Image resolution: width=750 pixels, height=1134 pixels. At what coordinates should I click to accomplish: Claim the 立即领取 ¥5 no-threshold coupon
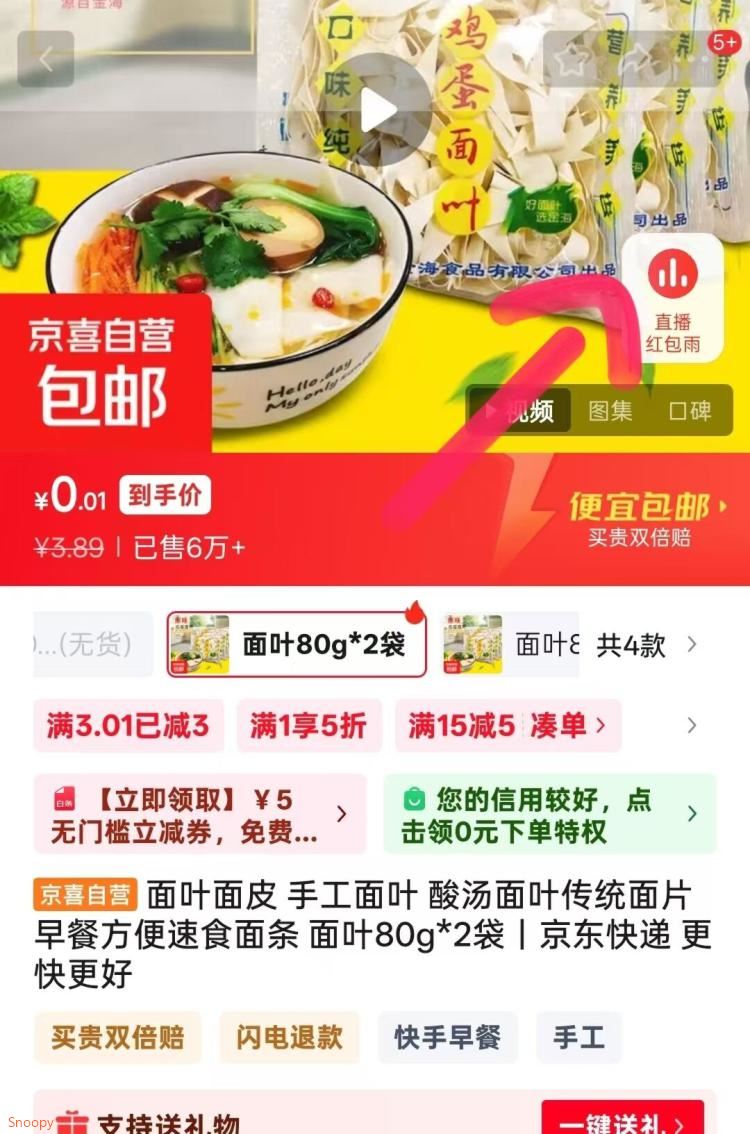click(x=200, y=814)
